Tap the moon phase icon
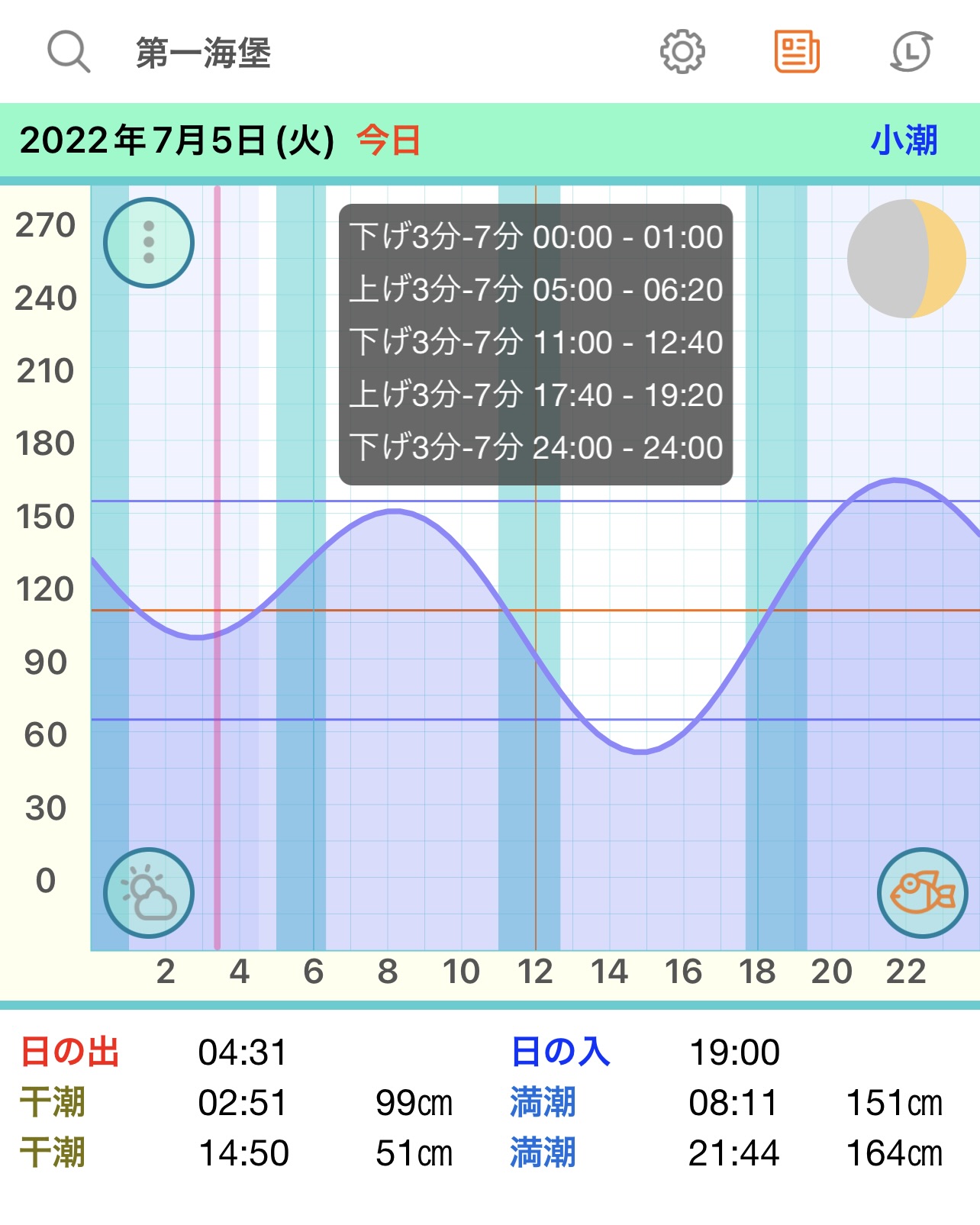This screenshot has width=980, height=1225. click(x=907, y=259)
